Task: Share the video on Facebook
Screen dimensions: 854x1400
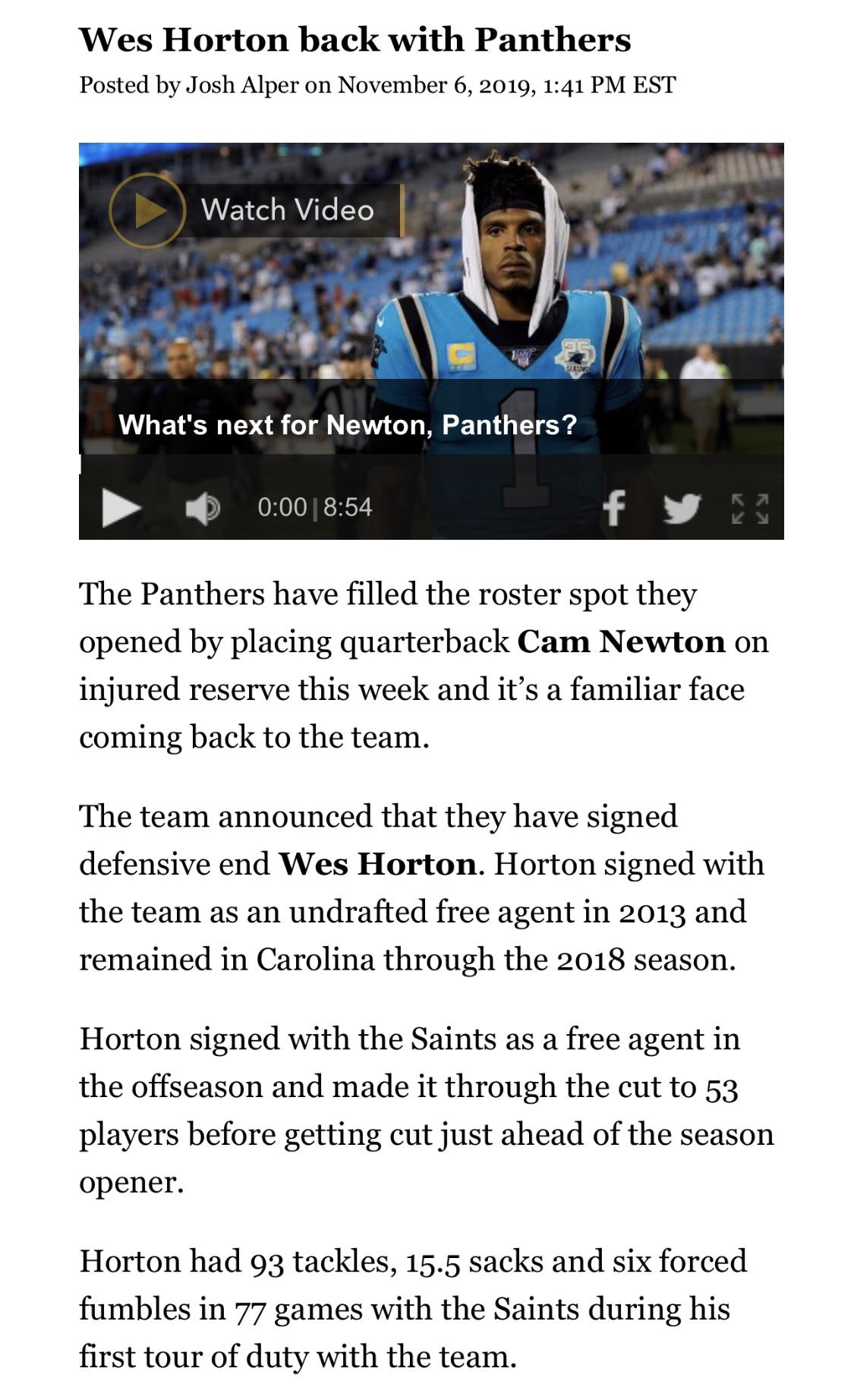Action: 613,508
